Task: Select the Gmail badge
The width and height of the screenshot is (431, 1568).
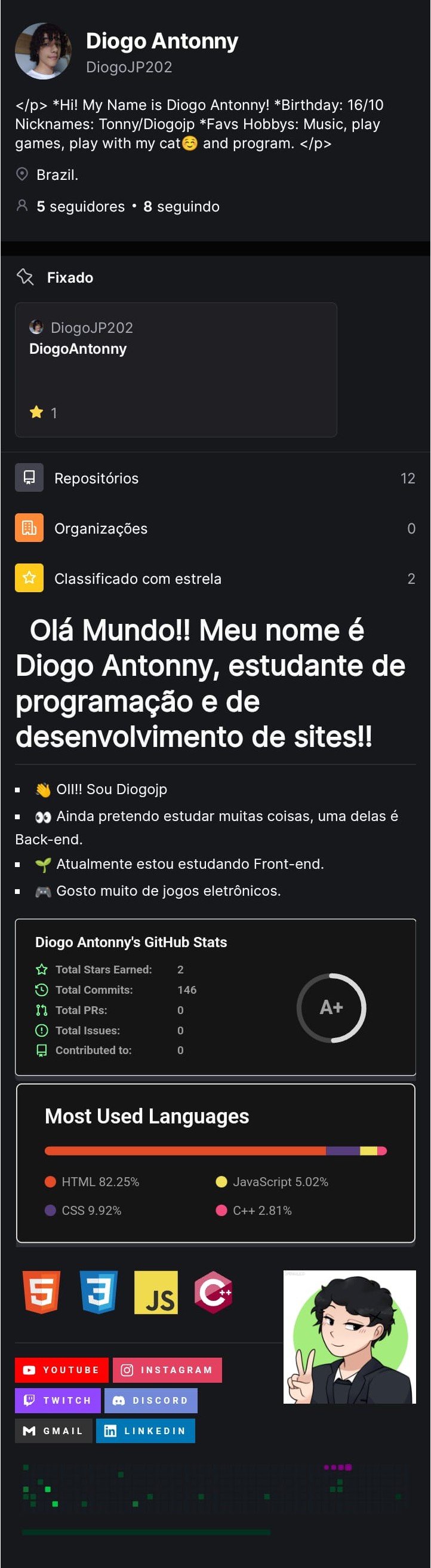Action: click(54, 1431)
